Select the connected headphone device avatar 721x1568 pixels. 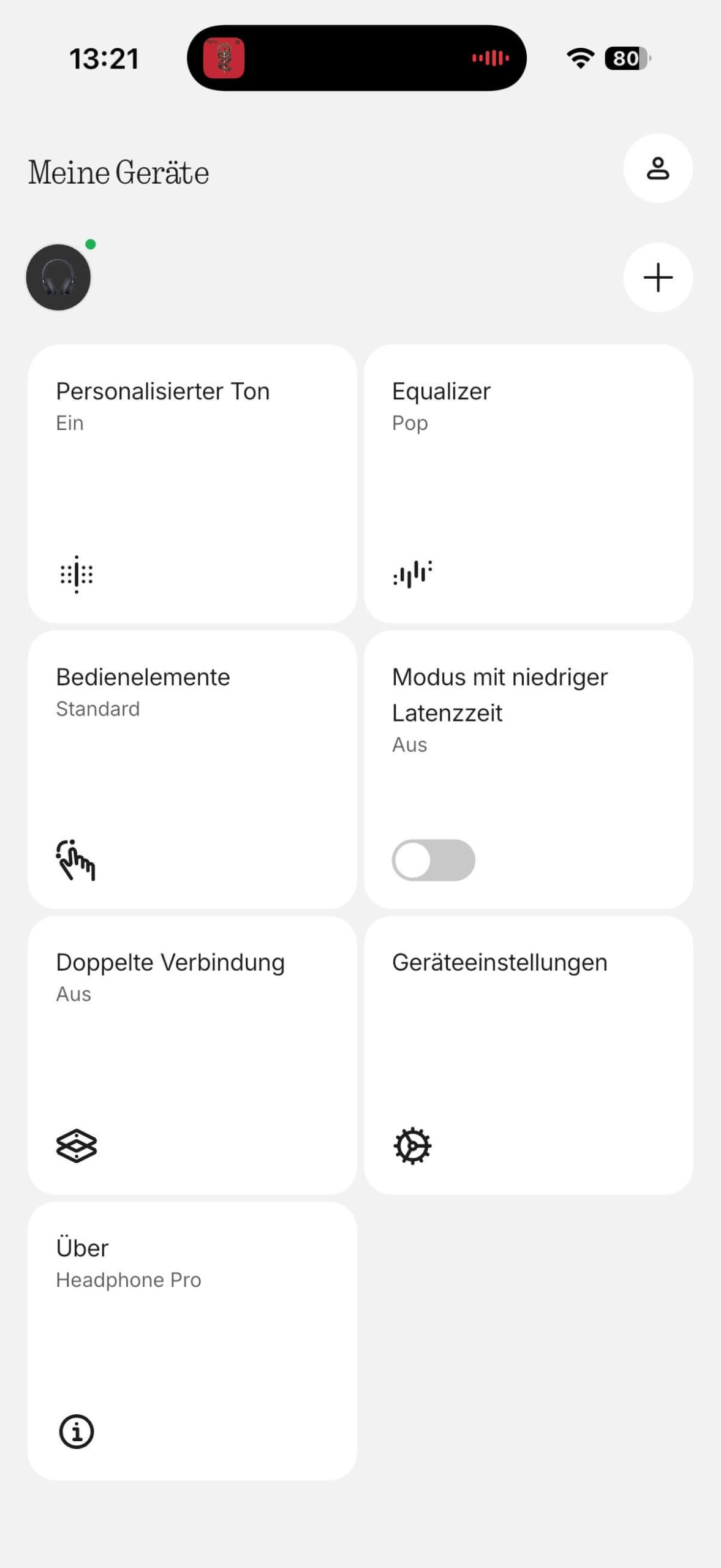59,277
